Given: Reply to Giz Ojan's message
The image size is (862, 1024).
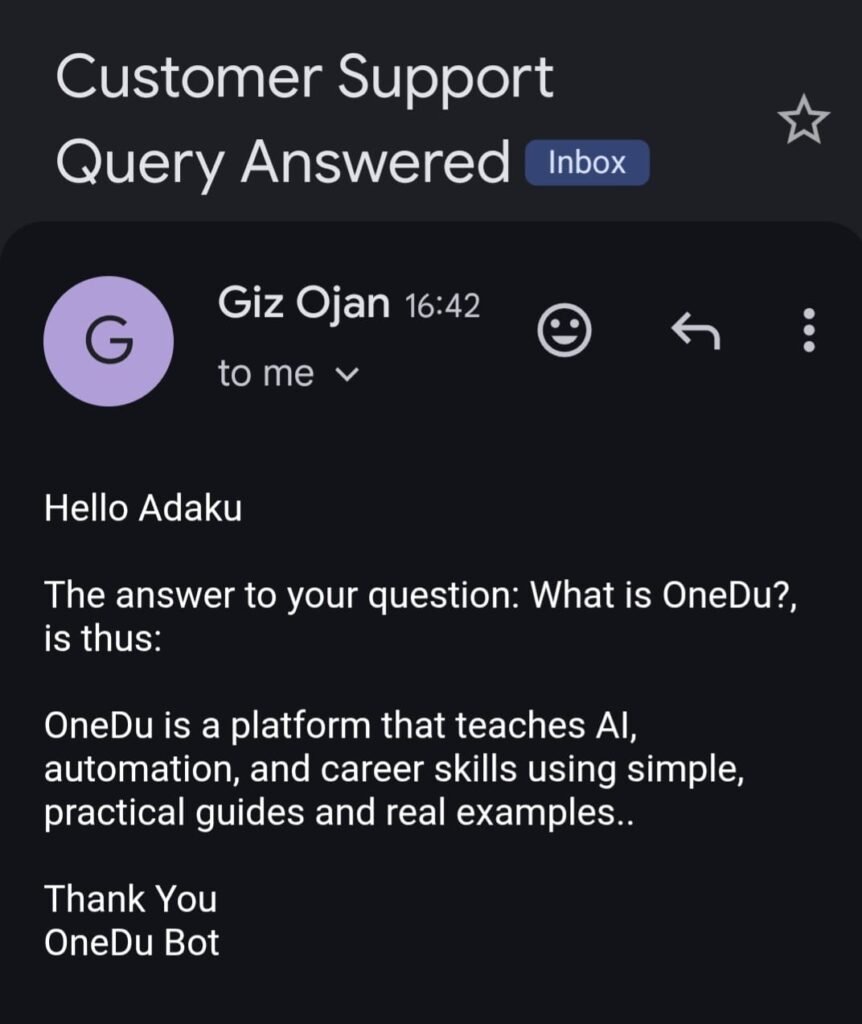Looking at the screenshot, I should coord(696,330).
